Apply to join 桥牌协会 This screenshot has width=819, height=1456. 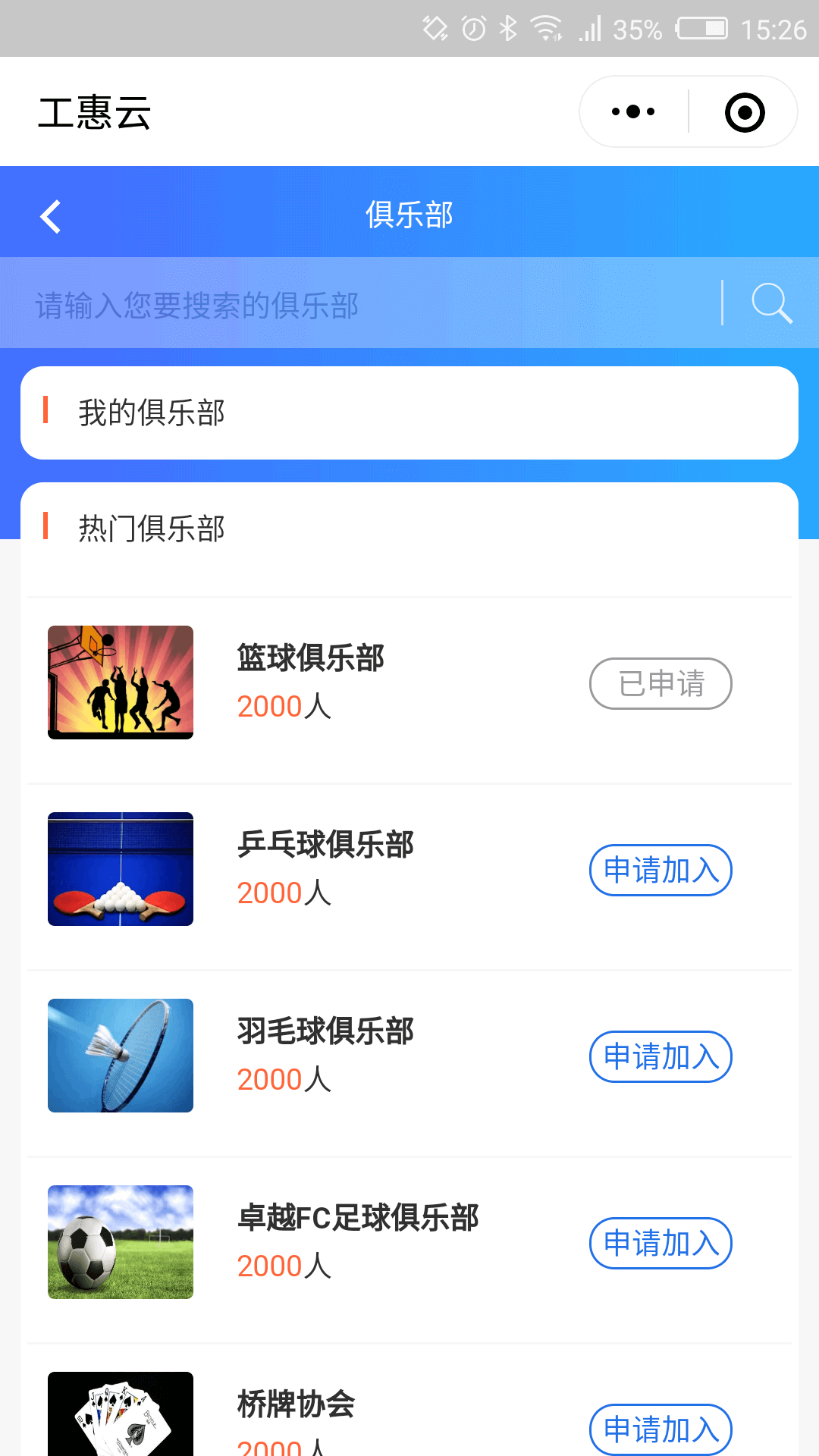pyautogui.click(x=661, y=1429)
